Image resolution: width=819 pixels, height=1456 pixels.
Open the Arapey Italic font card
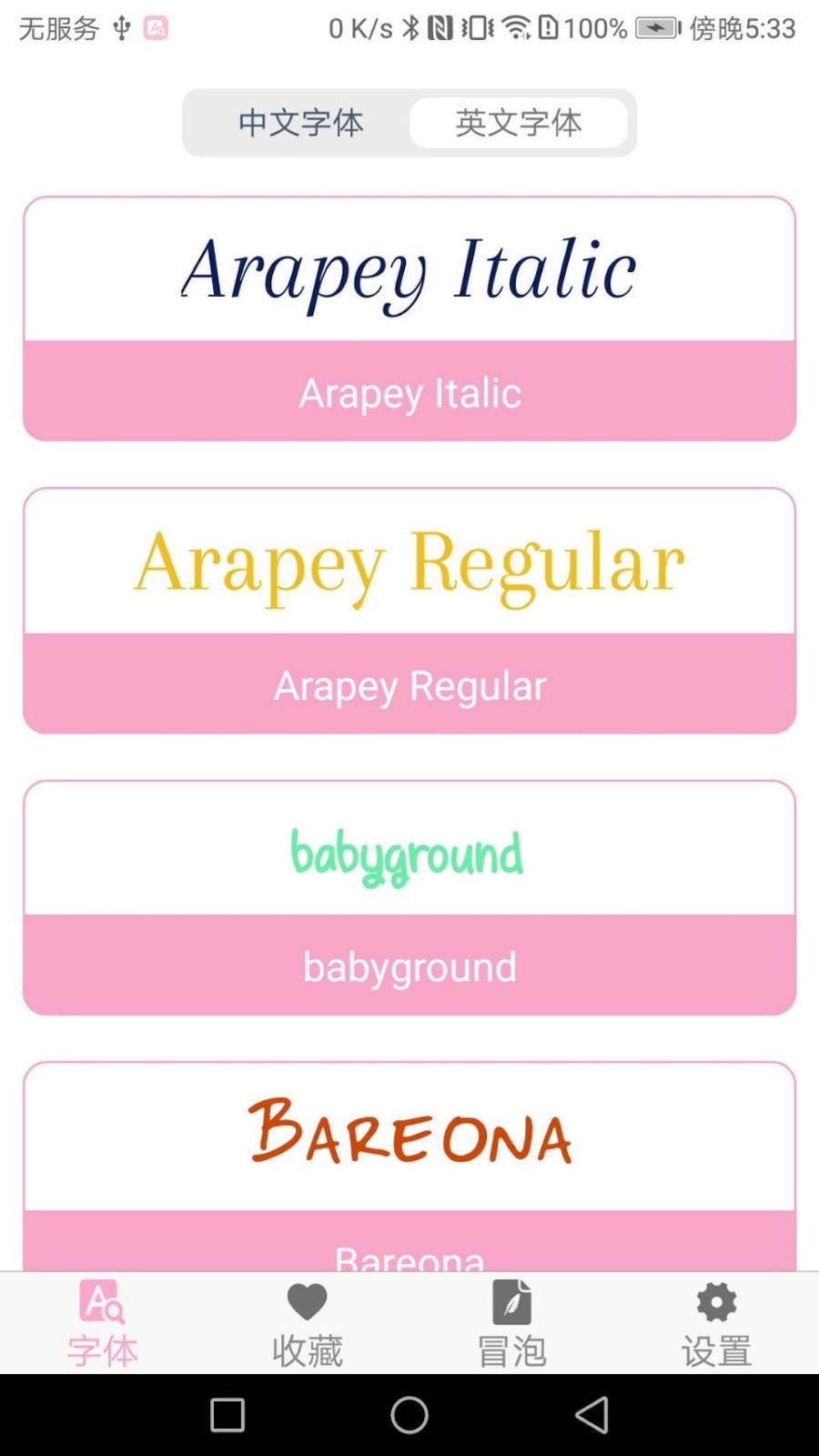[409, 318]
